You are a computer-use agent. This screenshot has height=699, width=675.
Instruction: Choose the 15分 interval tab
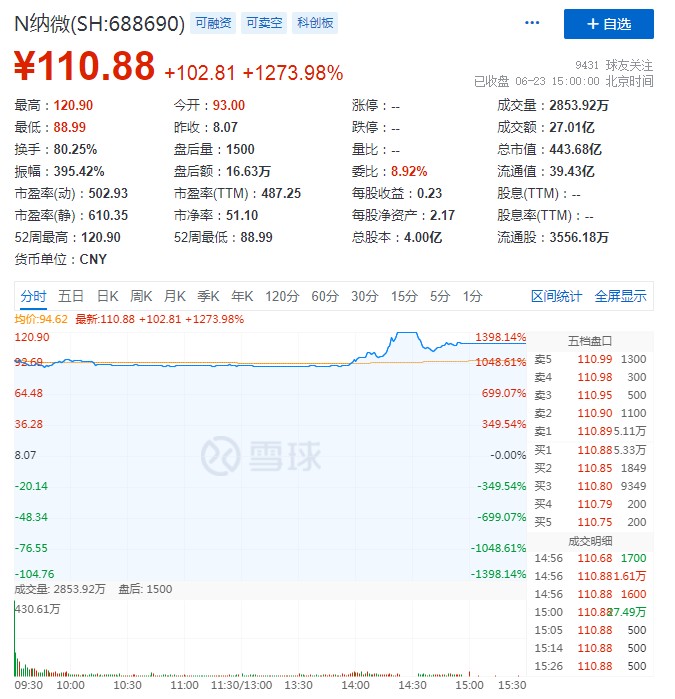[404, 296]
